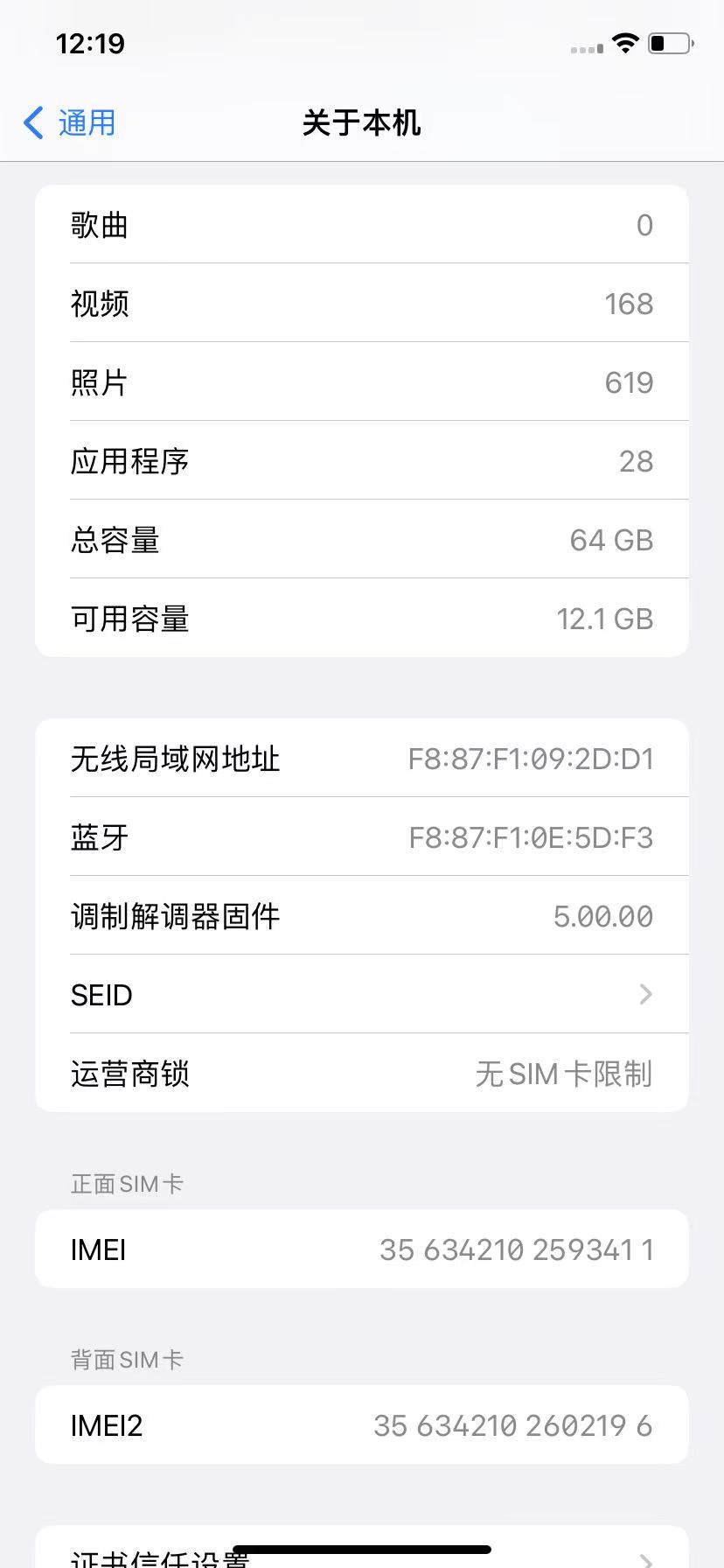Open 证书信任设置 row

point(362,1547)
